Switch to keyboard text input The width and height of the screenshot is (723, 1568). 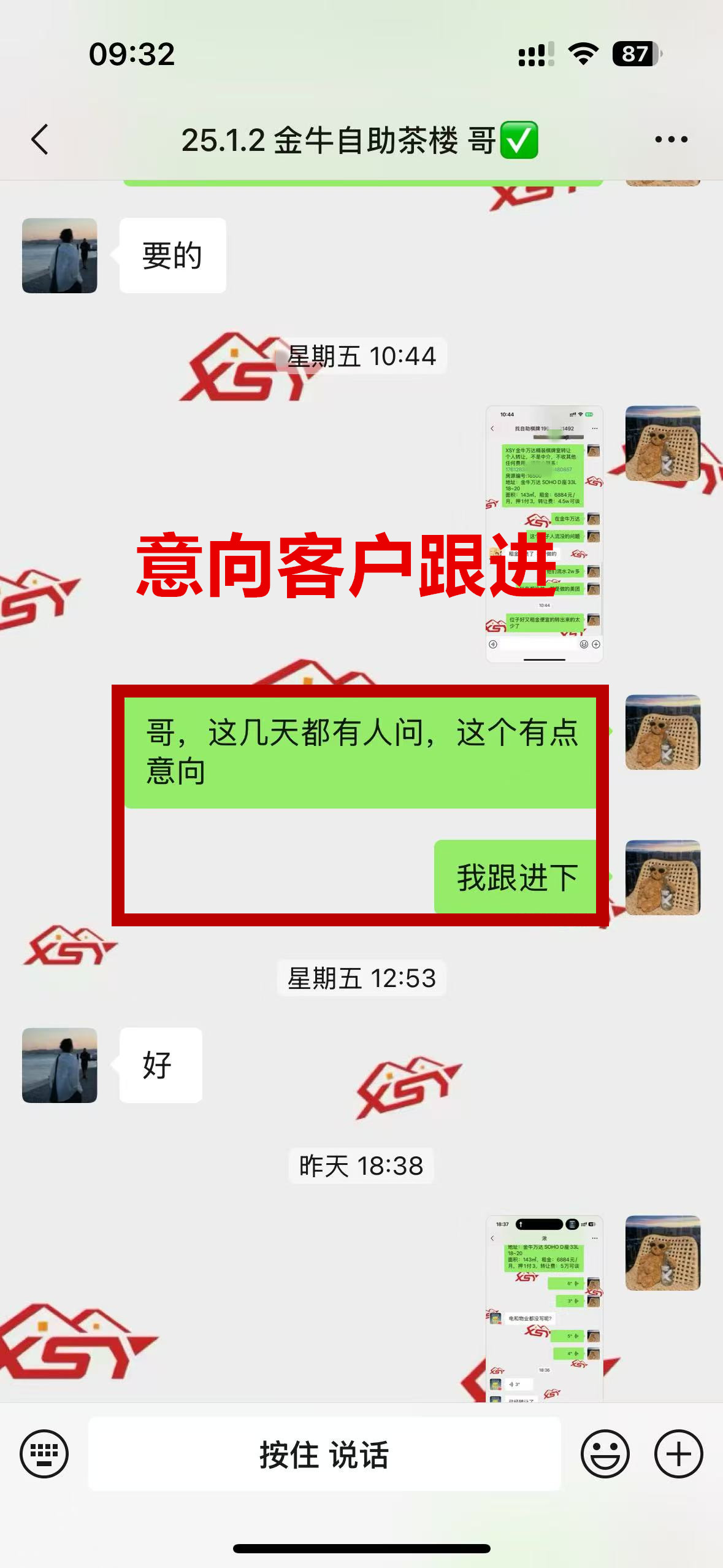tap(44, 1453)
